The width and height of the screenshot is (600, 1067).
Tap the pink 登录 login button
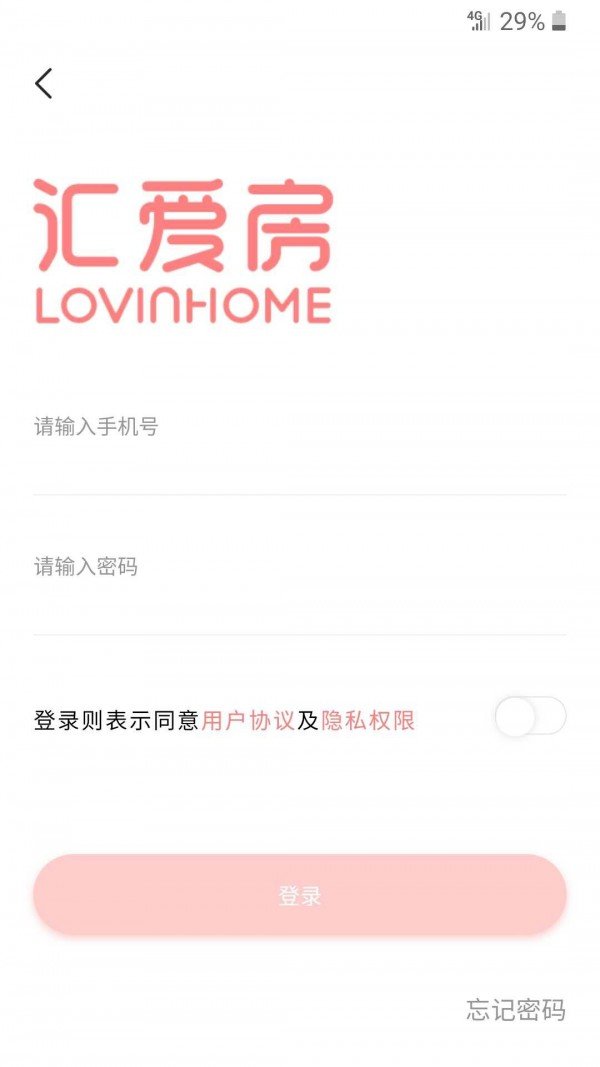coord(300,895)
